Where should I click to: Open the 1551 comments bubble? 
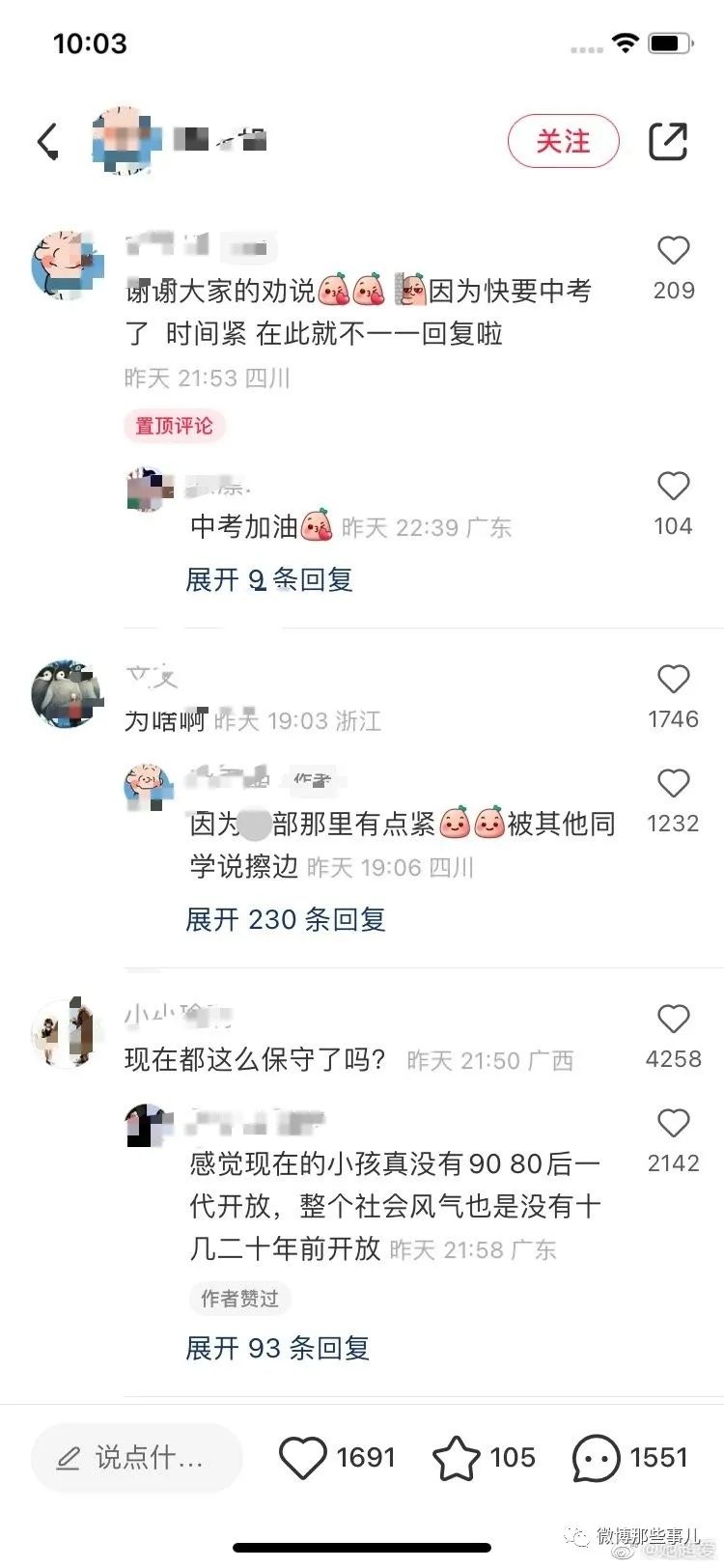coord(596,1458)
